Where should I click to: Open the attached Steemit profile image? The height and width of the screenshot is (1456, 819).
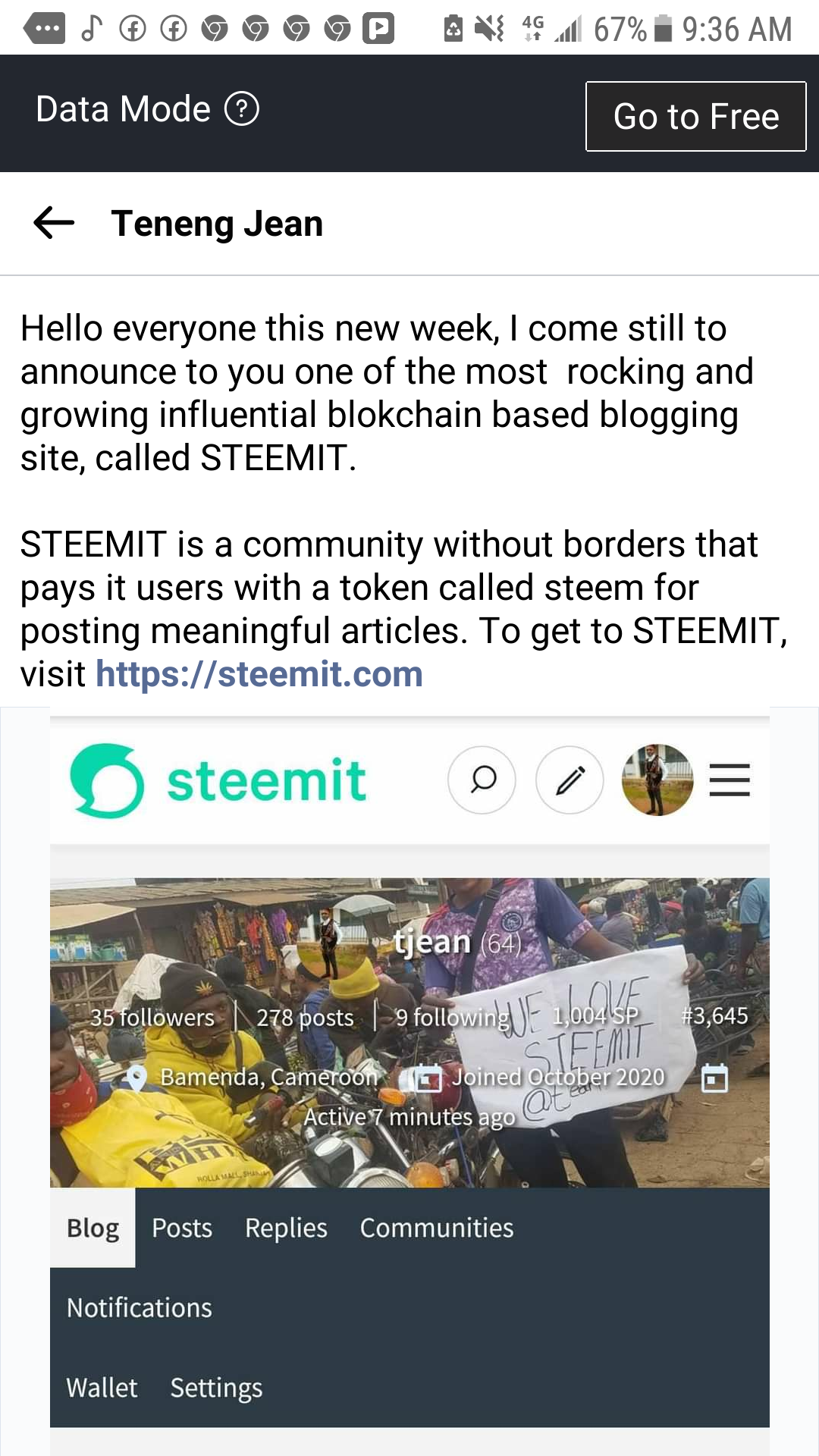click(409, 1077)
